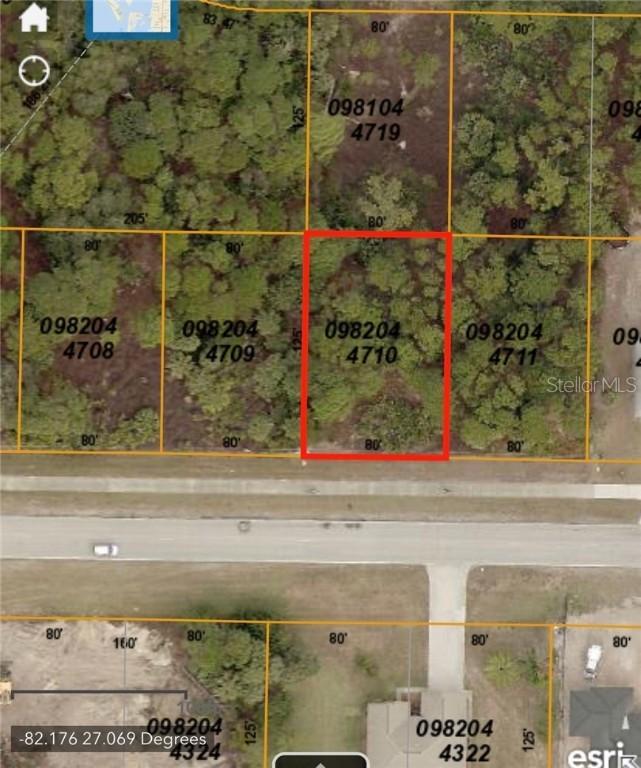Viewport: 641px width, 768px height.
Task: Open the basemap thumbnail switcher
Action: [132, 18]
